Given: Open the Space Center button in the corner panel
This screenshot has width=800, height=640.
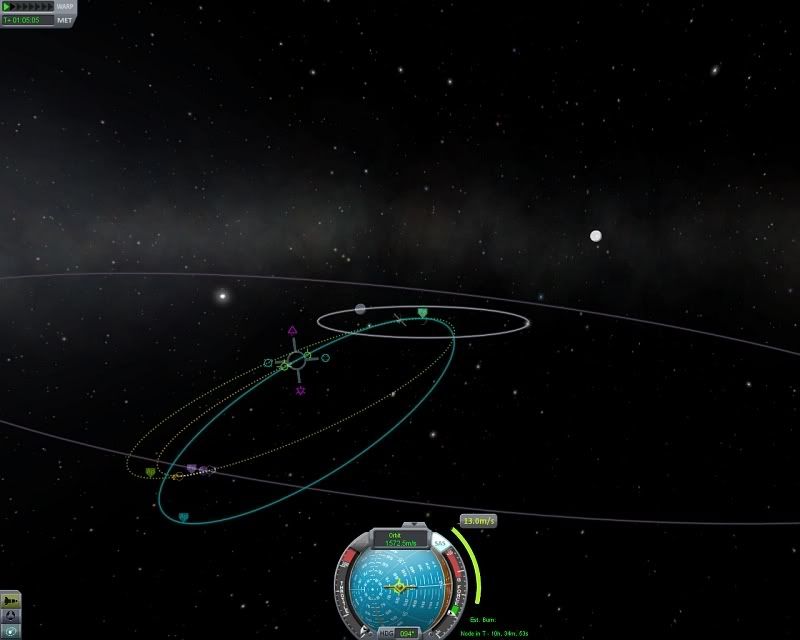Looking at the screenshot, I should pos(10,616).
